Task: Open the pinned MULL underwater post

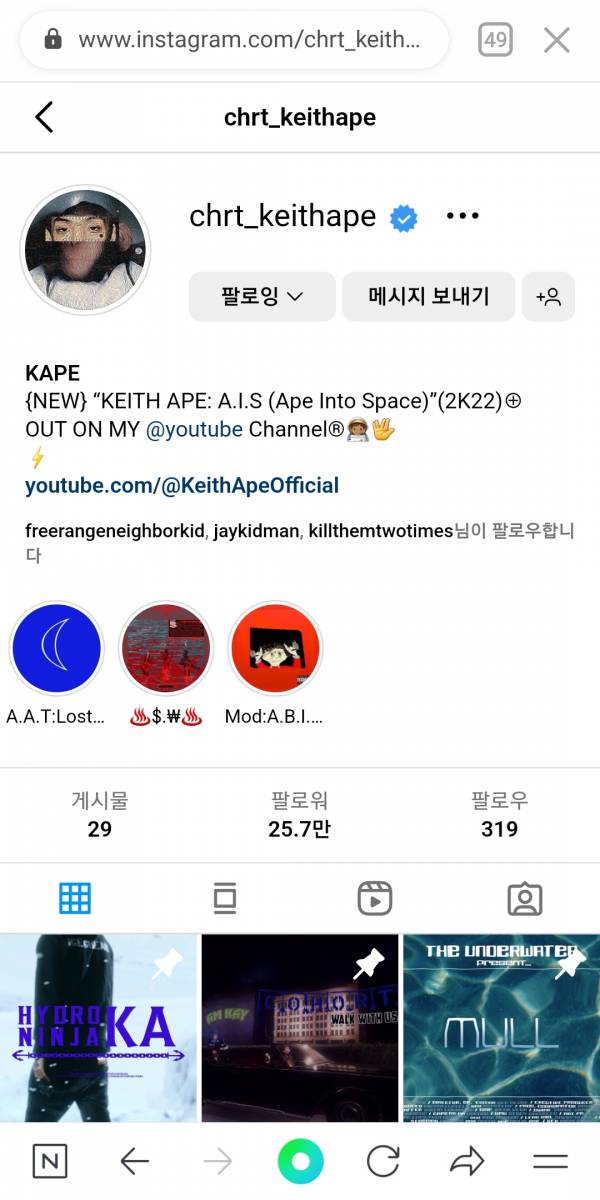Action: click(501, 1028)
